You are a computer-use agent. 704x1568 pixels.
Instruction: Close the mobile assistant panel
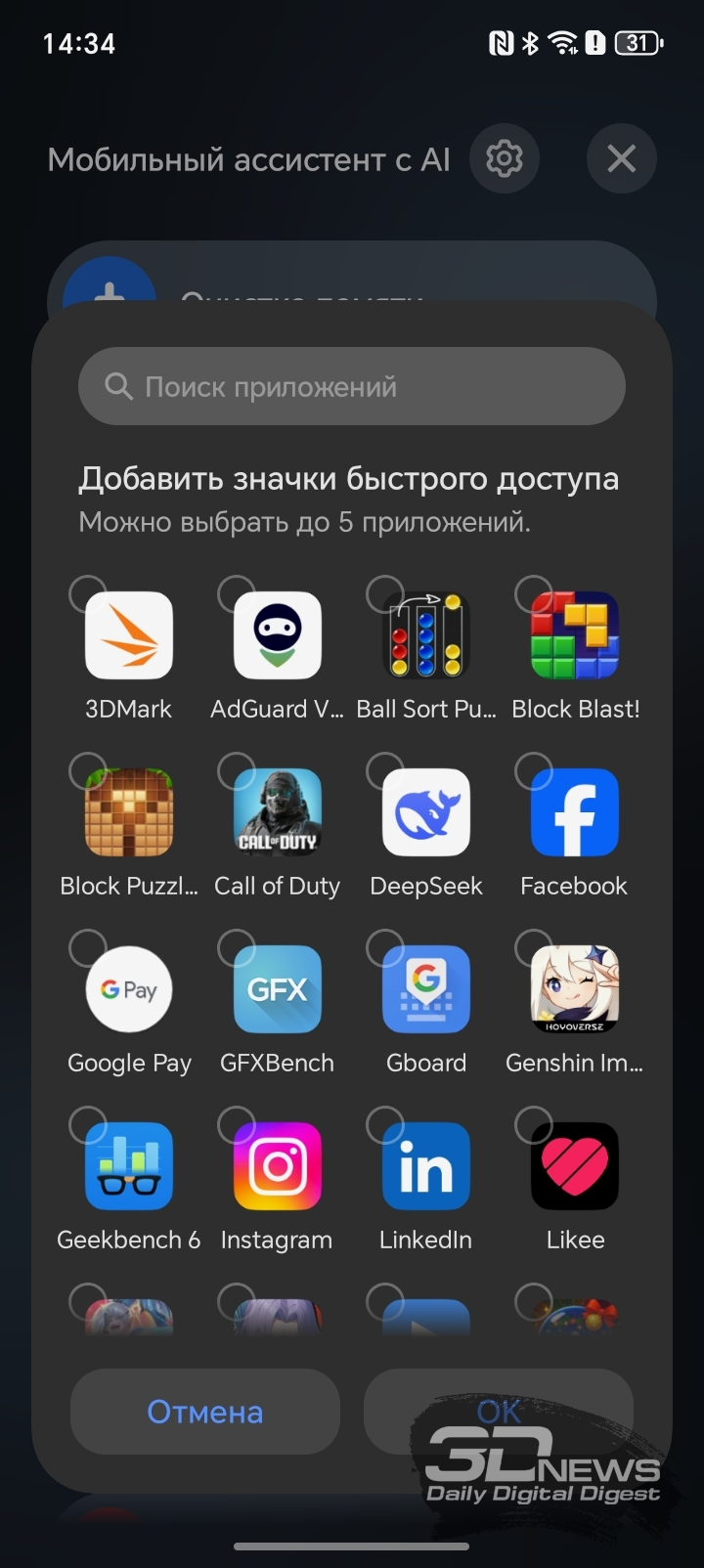[x=621, y=158]
